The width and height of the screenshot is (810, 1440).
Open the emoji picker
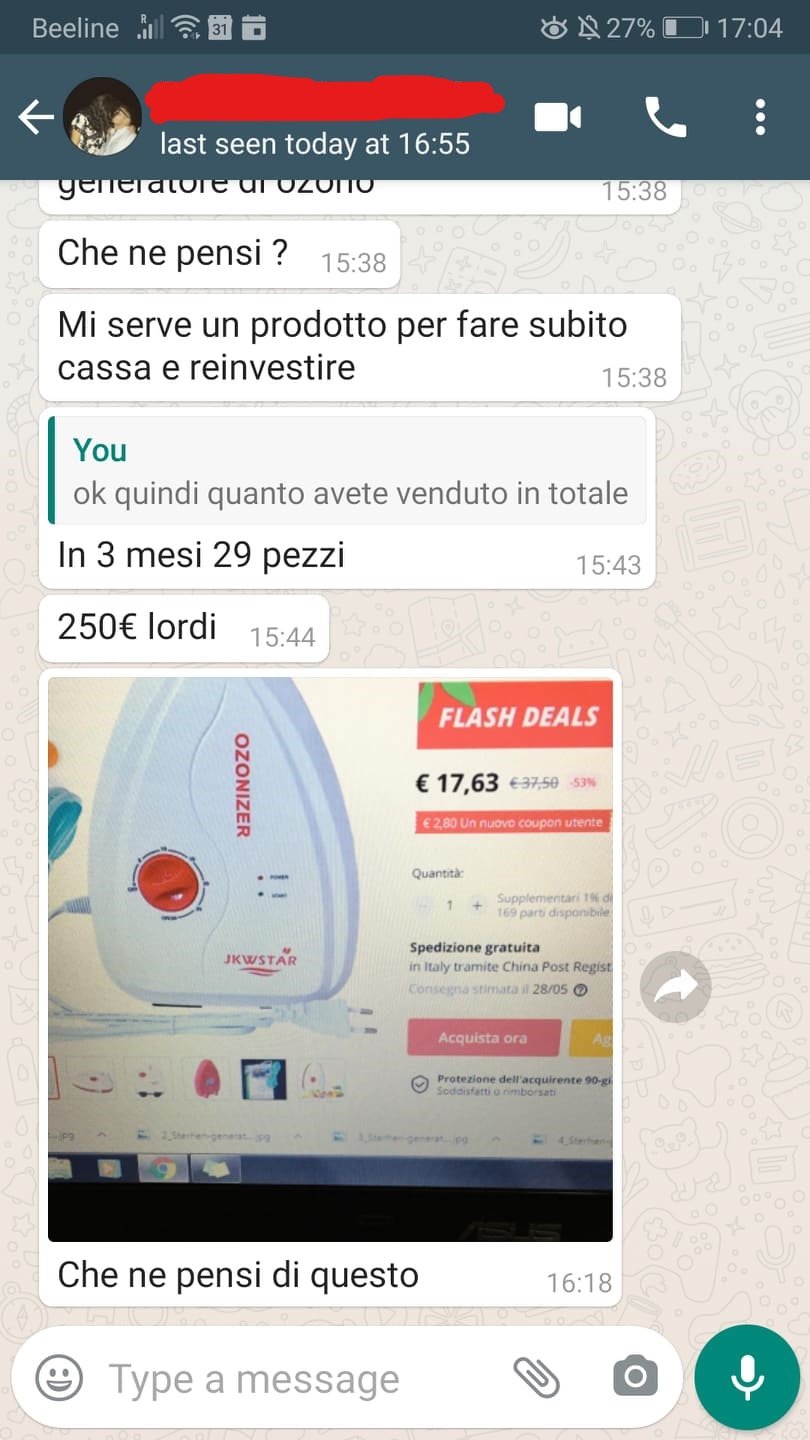coord(60,1379)
